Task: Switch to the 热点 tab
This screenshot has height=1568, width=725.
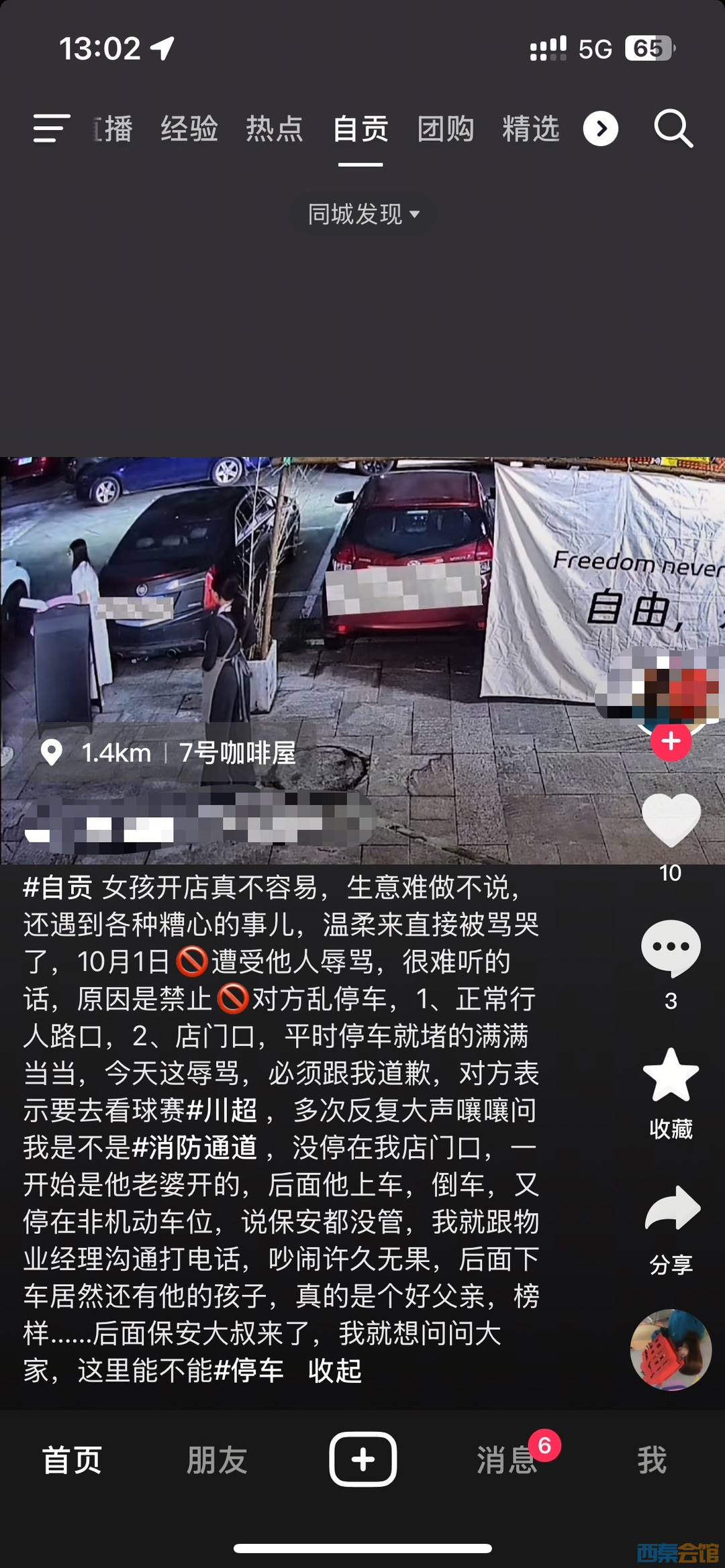Action: pyautogui.click(x=274, y=128)
